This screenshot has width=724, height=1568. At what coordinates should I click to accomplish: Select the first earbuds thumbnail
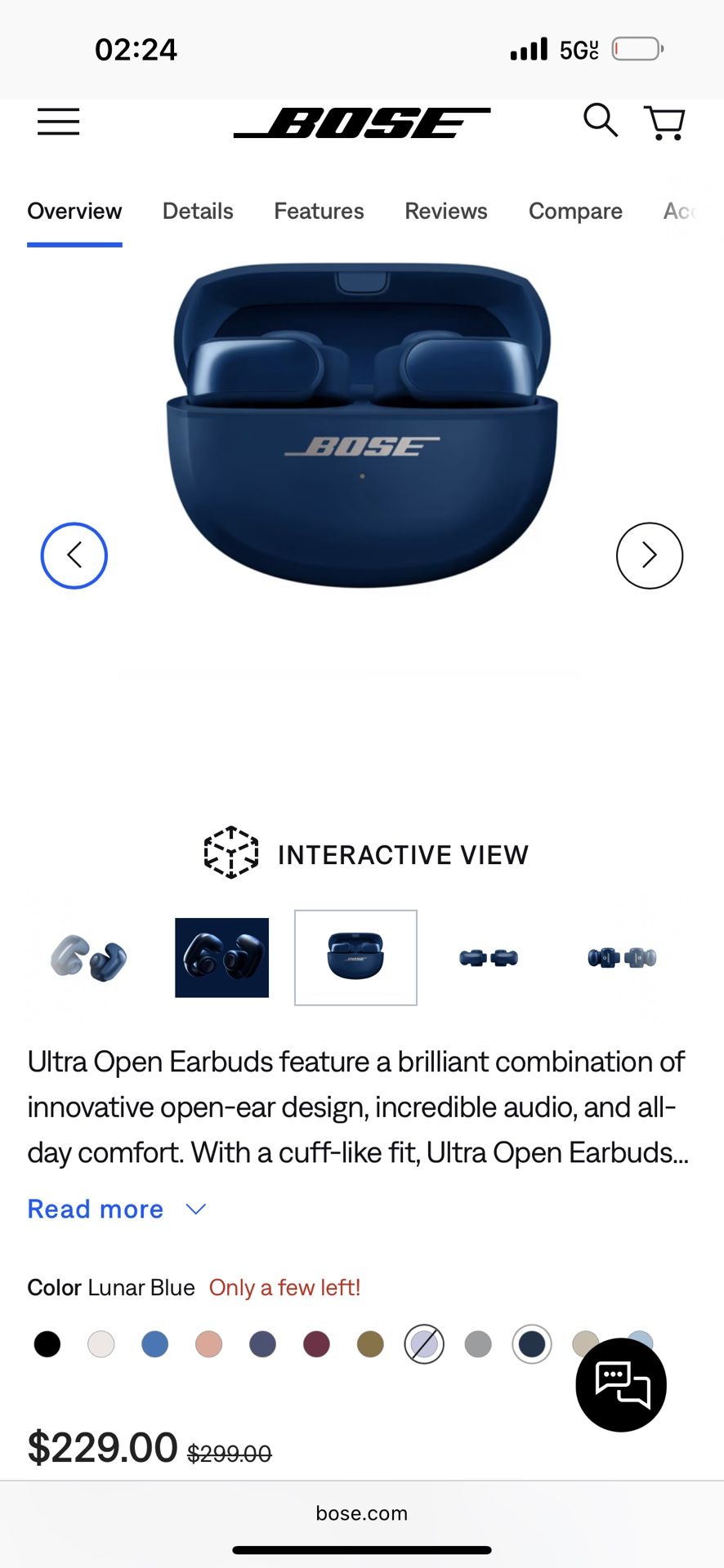(89, 957)
